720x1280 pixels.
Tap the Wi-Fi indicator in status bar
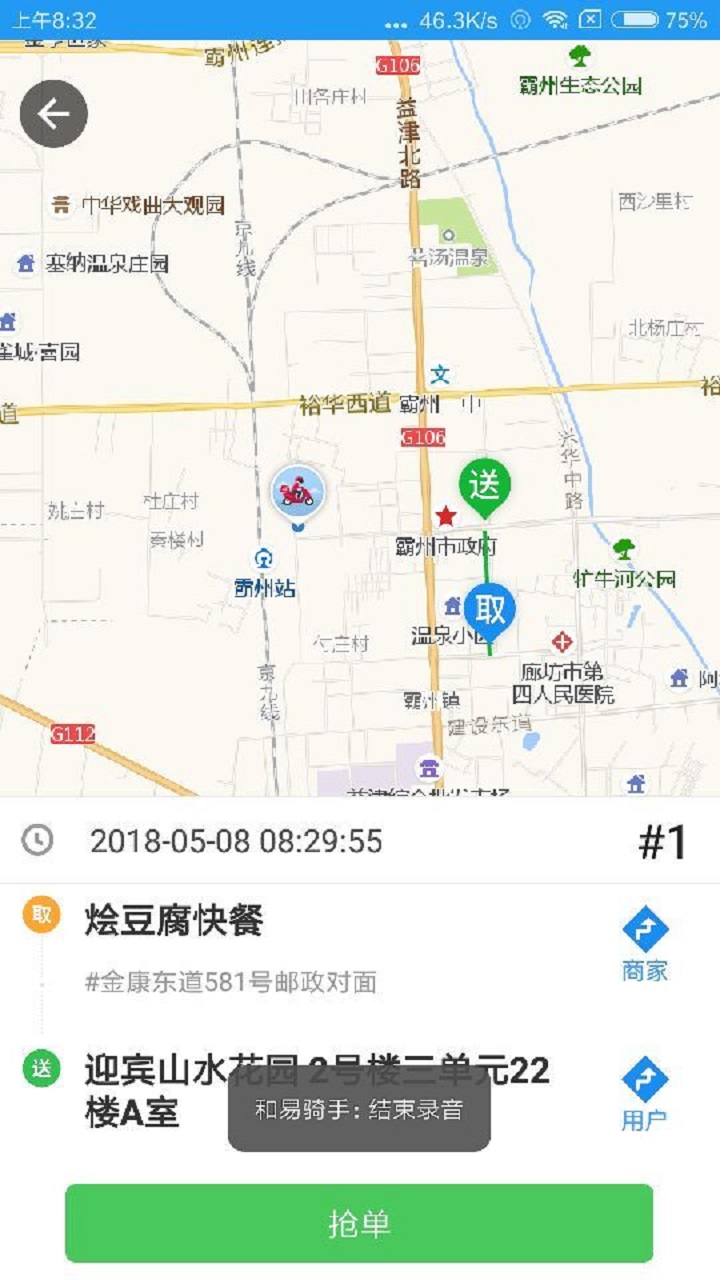555,17
